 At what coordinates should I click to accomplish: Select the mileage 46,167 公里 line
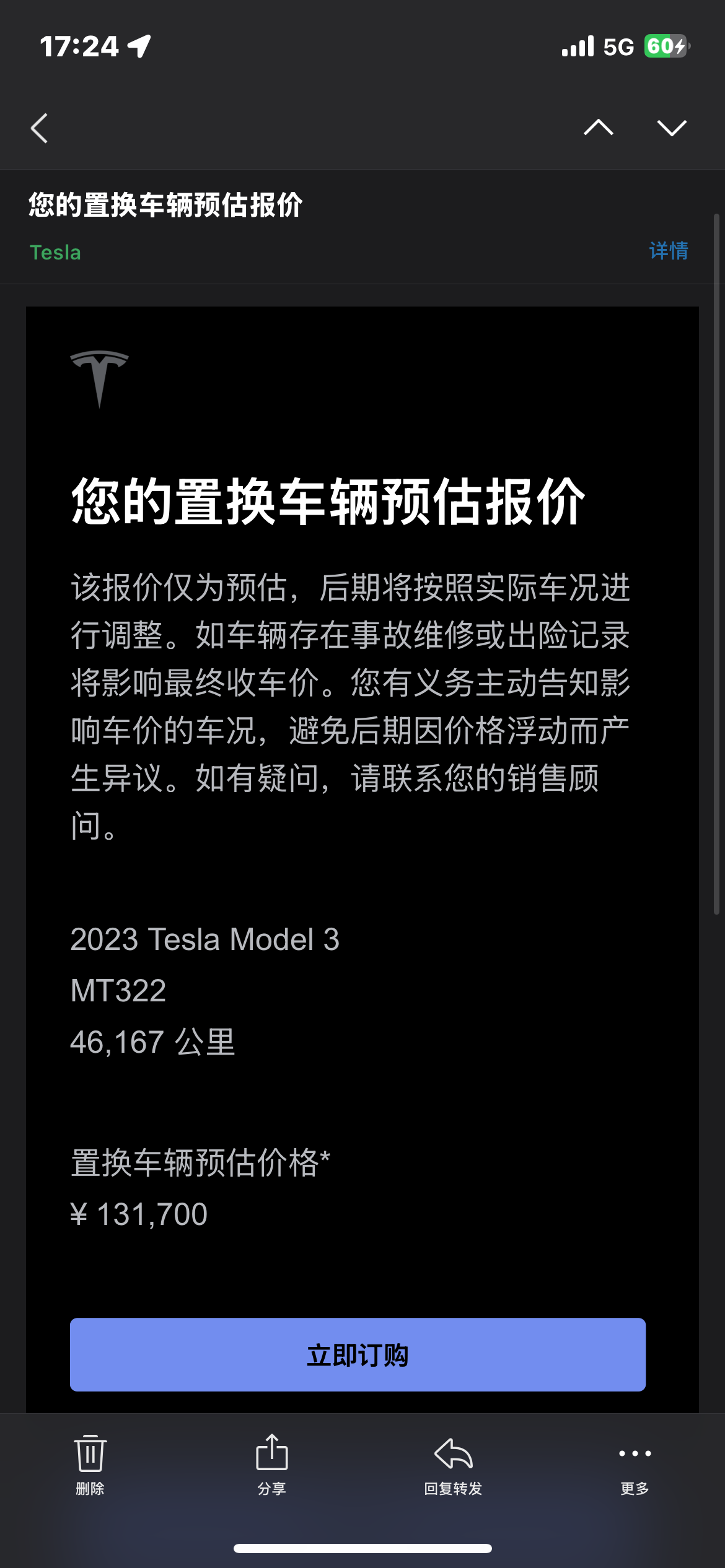tap(152, 1042)
